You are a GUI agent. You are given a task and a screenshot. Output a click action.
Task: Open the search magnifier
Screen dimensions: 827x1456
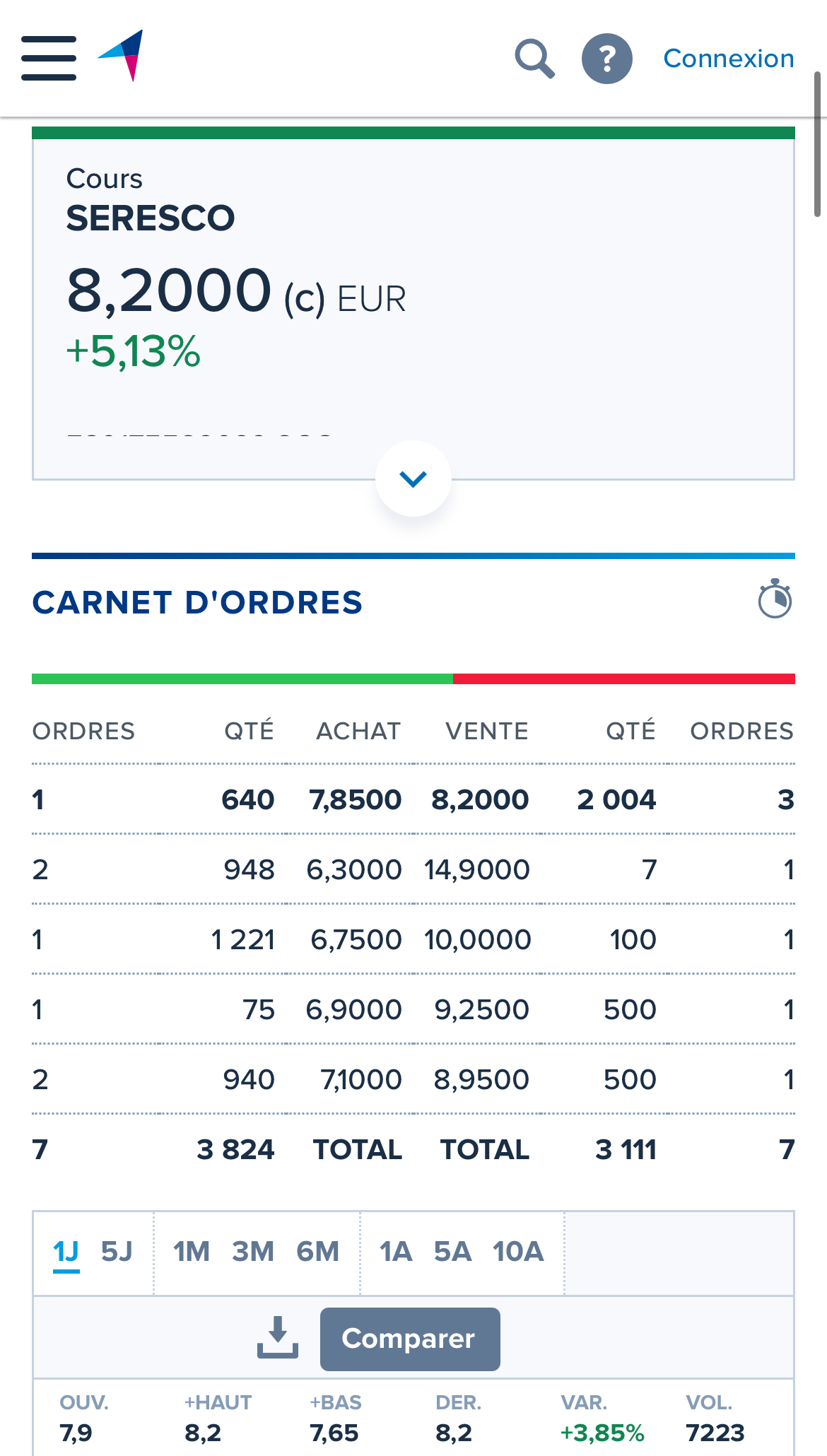click(x=535, y=59)
